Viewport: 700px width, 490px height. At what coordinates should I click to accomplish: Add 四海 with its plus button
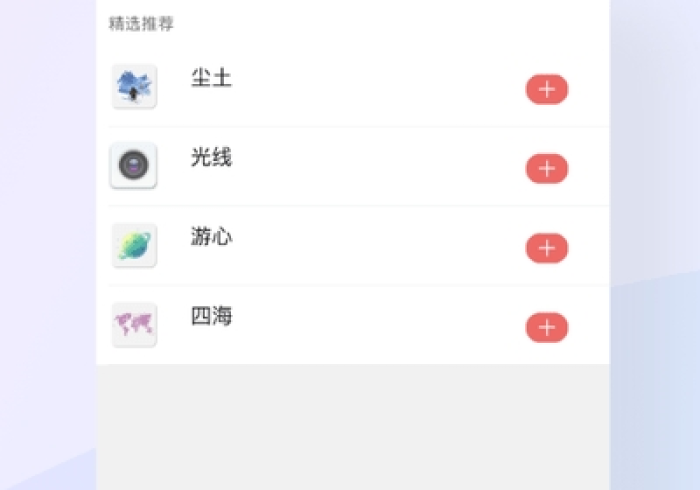tap(546, 327)
